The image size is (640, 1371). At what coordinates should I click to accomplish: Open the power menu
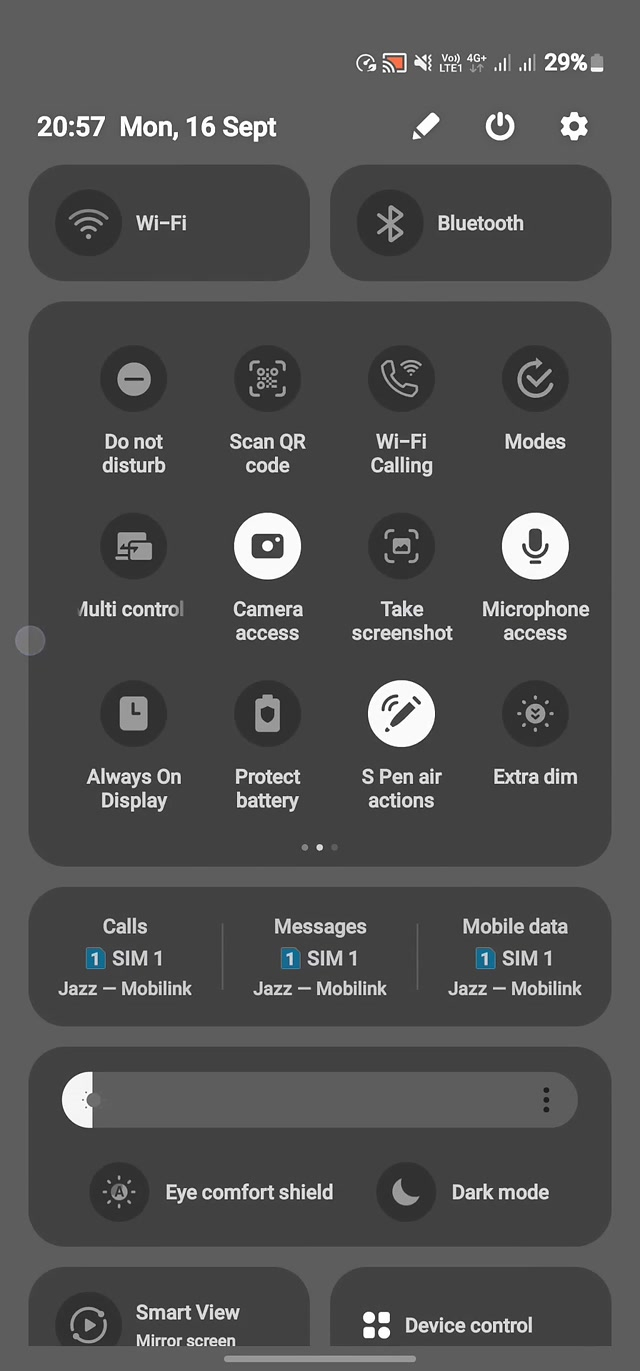coord(500,127)
